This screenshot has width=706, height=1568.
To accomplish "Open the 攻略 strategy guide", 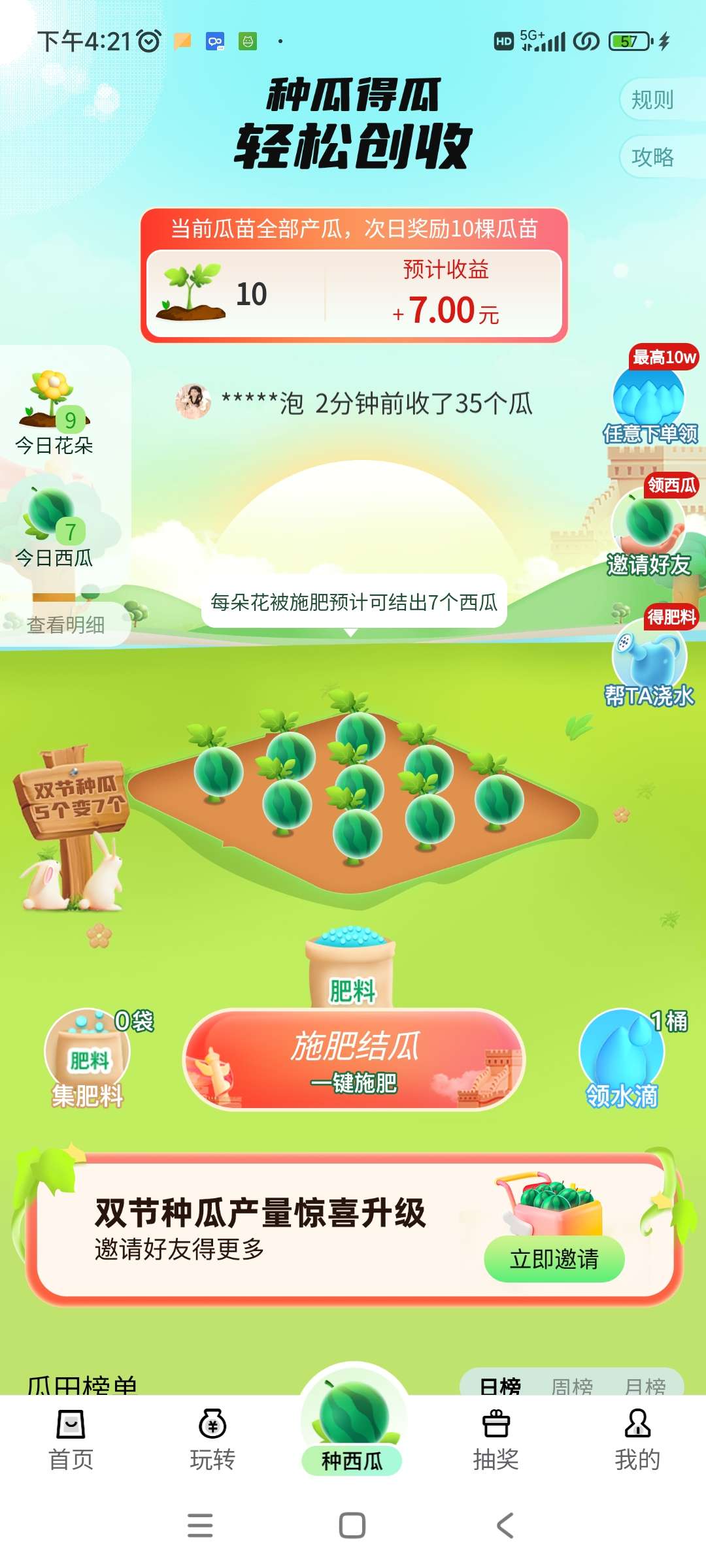I will click(652, 157).
